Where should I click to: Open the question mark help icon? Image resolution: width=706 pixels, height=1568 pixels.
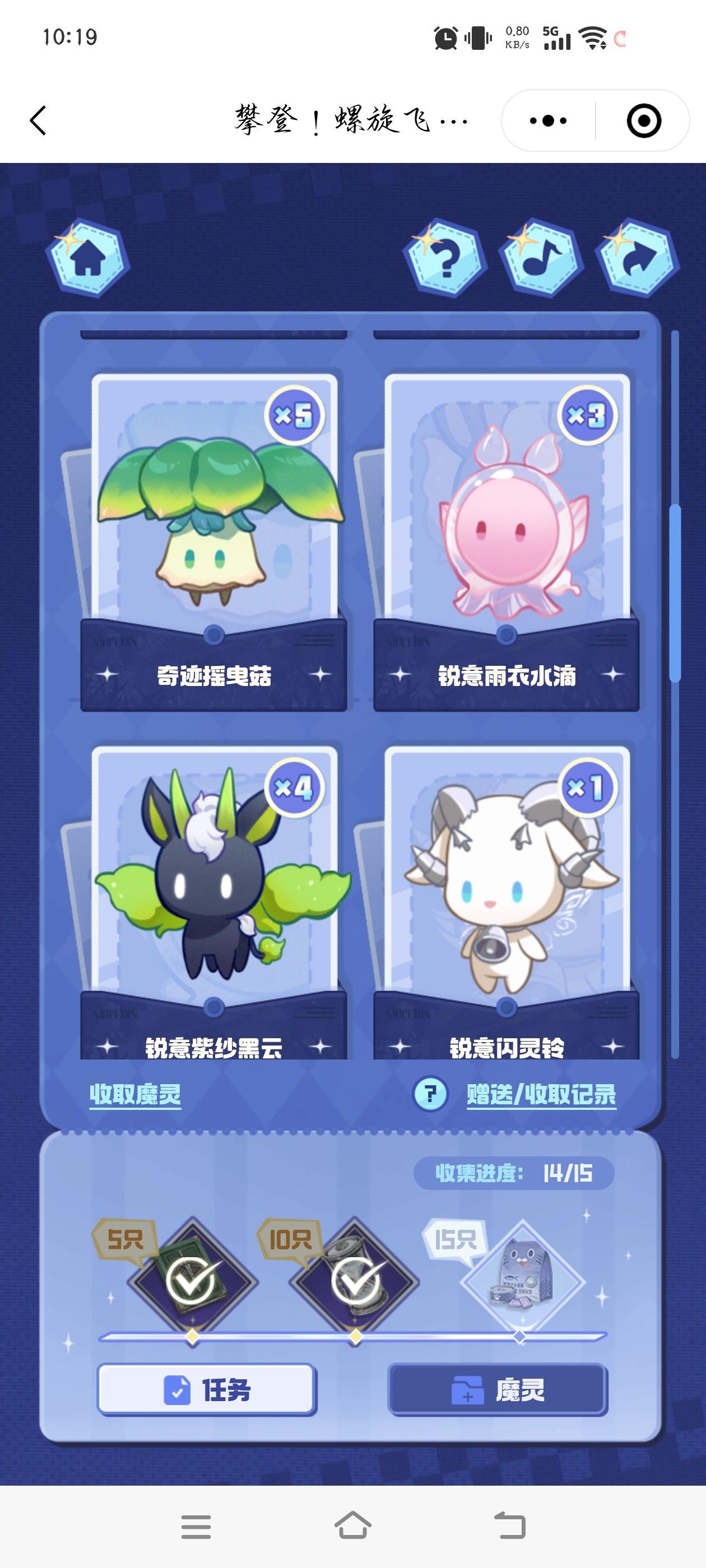pos(445,258)
